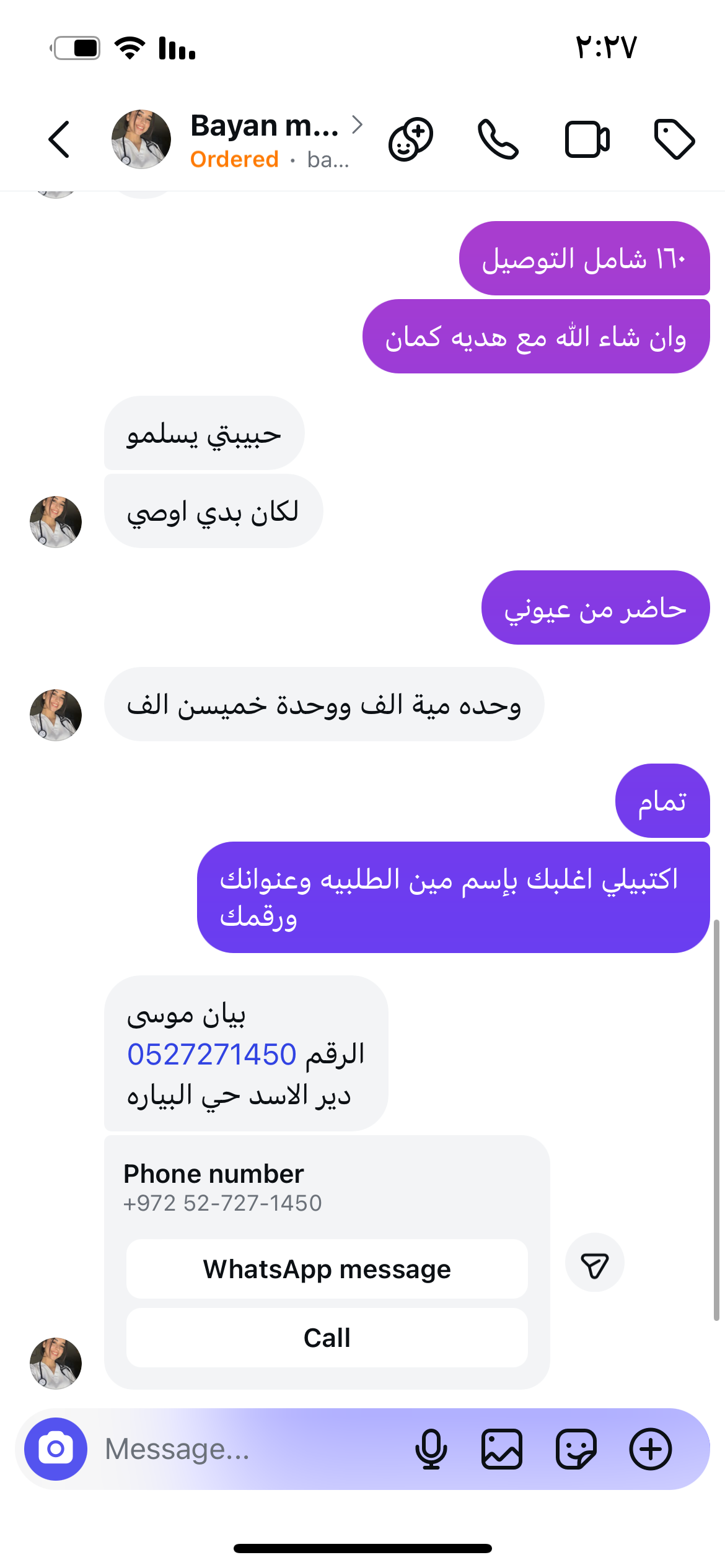Open the photo gallery picker

pos(502,1449)
